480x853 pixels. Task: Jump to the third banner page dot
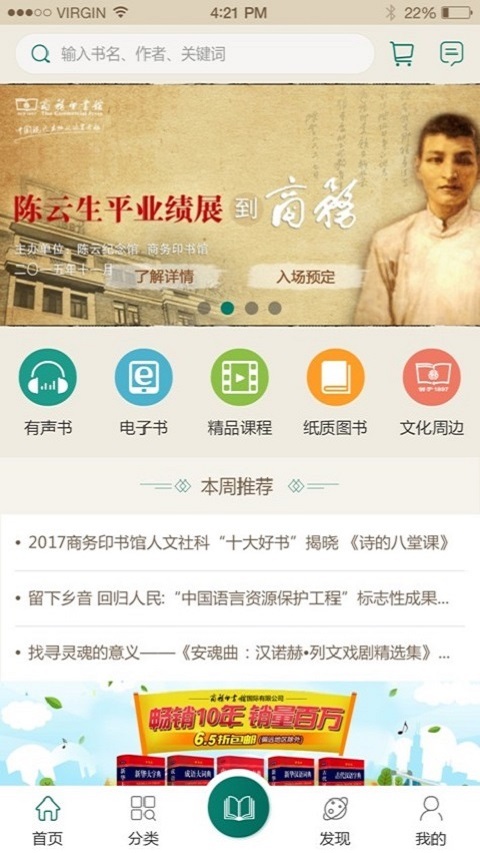click(x=251, y=308)
